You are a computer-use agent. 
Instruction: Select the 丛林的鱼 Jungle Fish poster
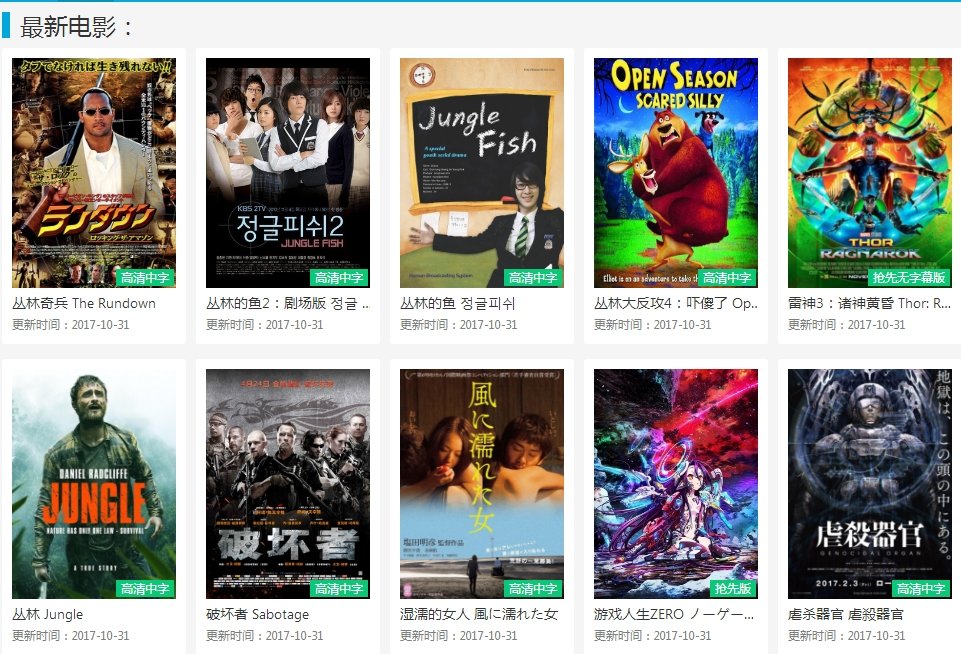pos(482,173)
